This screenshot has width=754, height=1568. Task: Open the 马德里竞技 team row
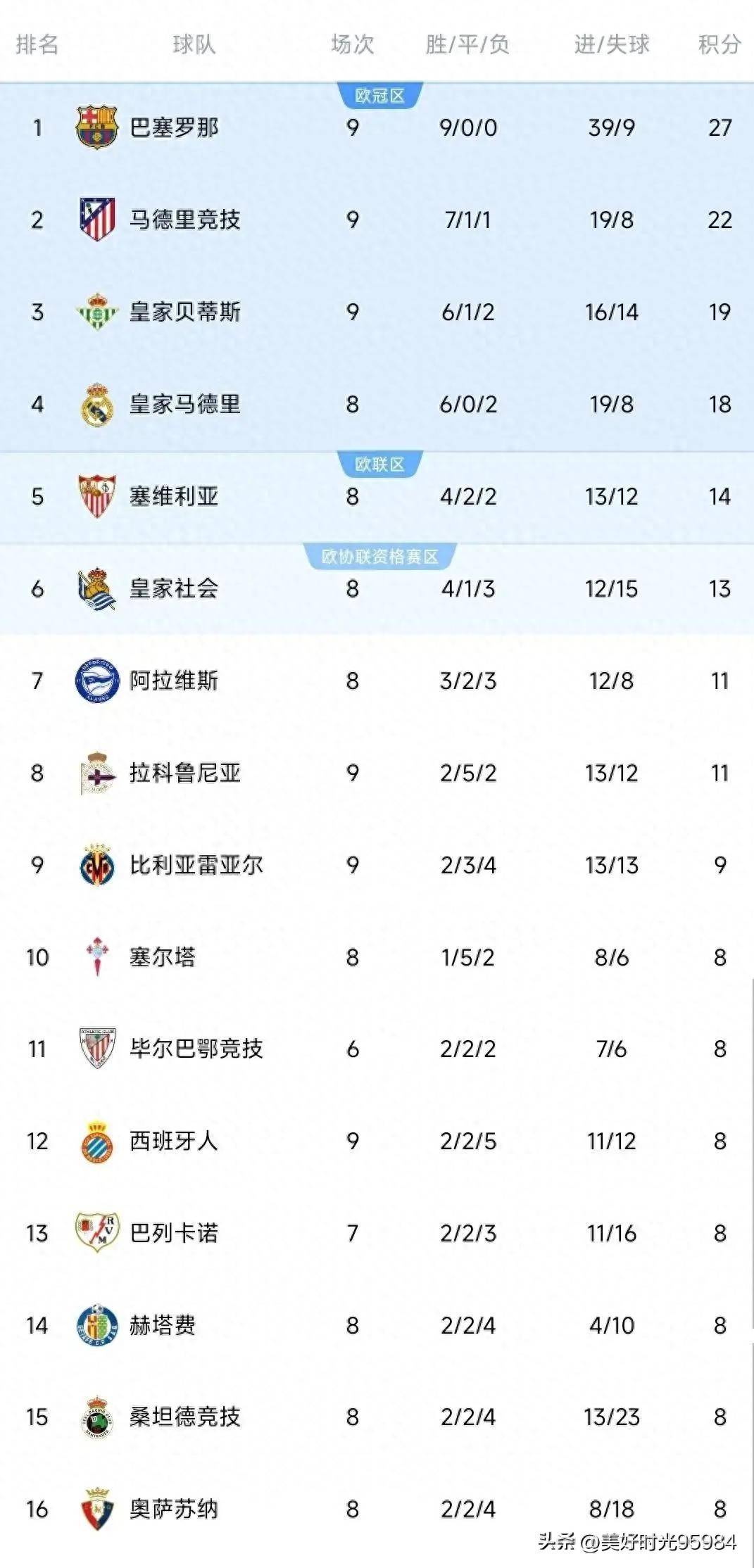coord(377,220)
